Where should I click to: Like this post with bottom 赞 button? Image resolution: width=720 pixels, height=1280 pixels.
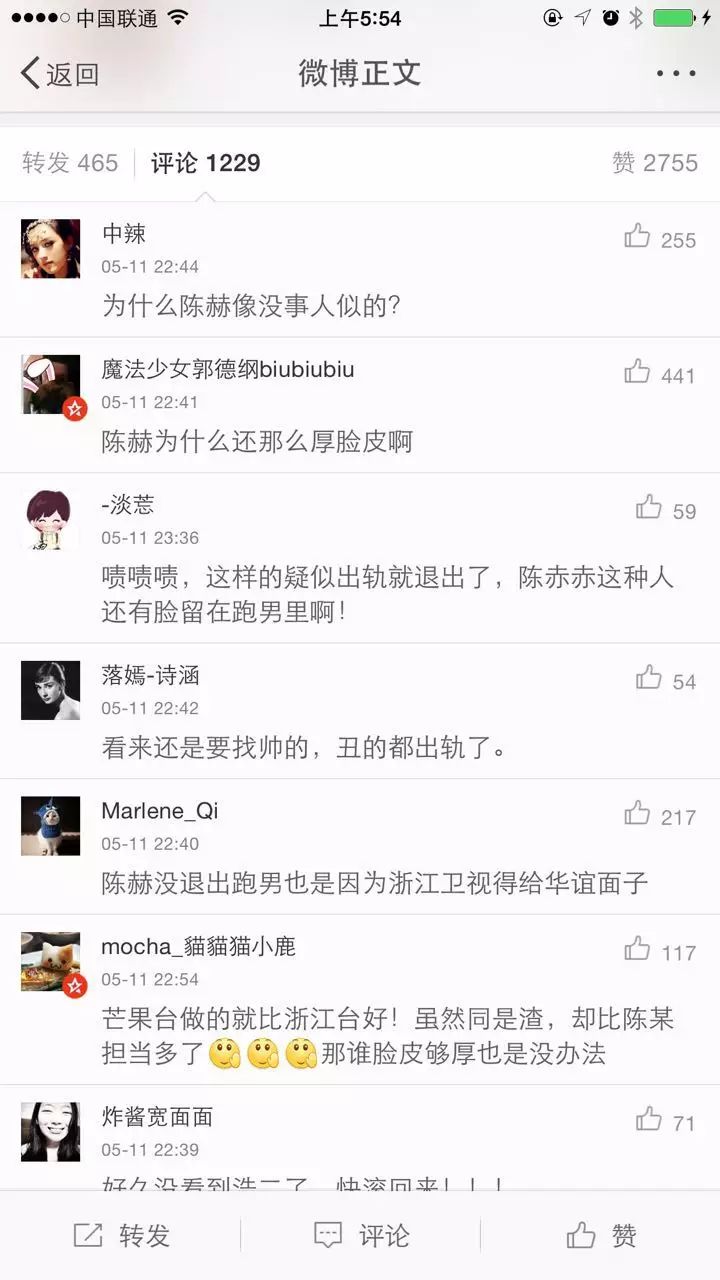[x=601, y=1236]
